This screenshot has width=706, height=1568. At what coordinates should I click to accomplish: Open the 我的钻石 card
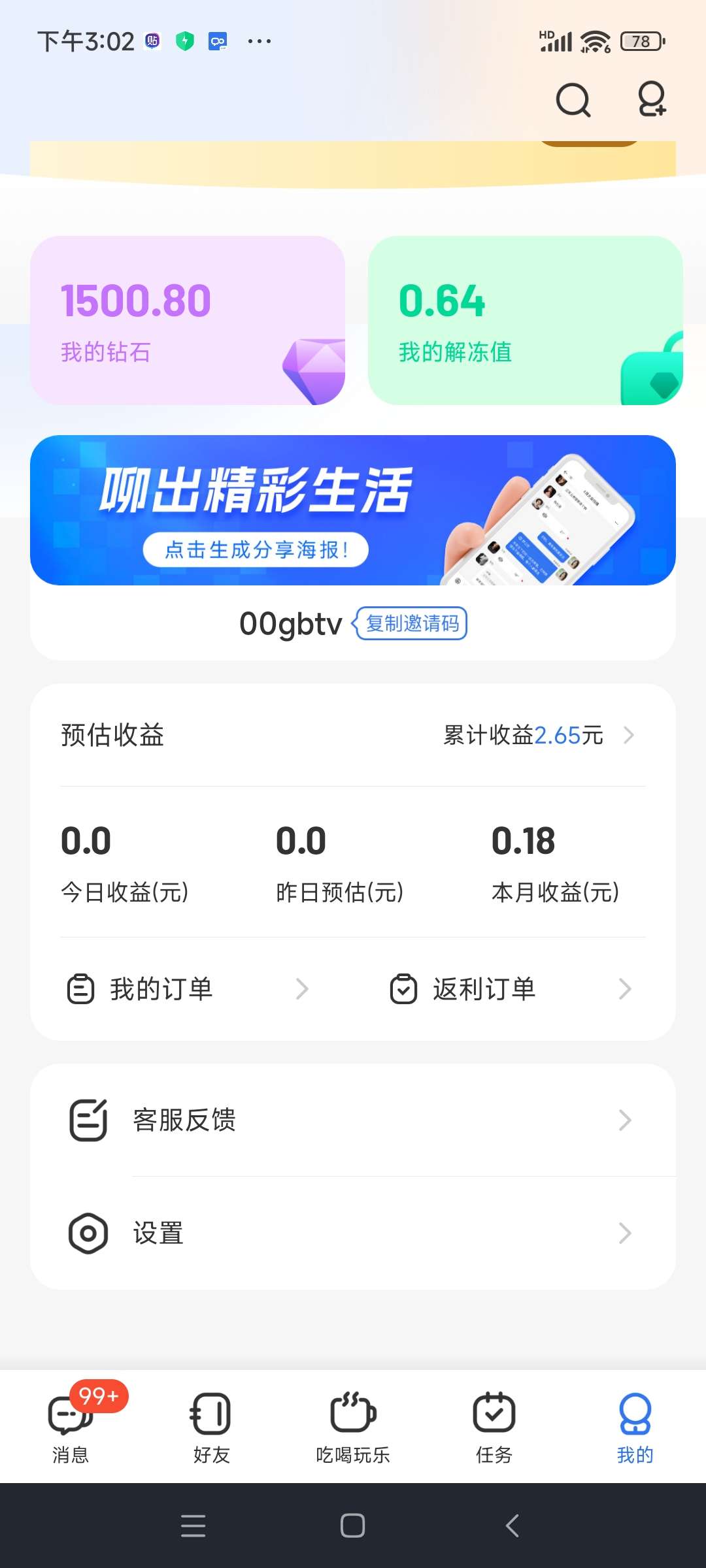click(188, 321)
